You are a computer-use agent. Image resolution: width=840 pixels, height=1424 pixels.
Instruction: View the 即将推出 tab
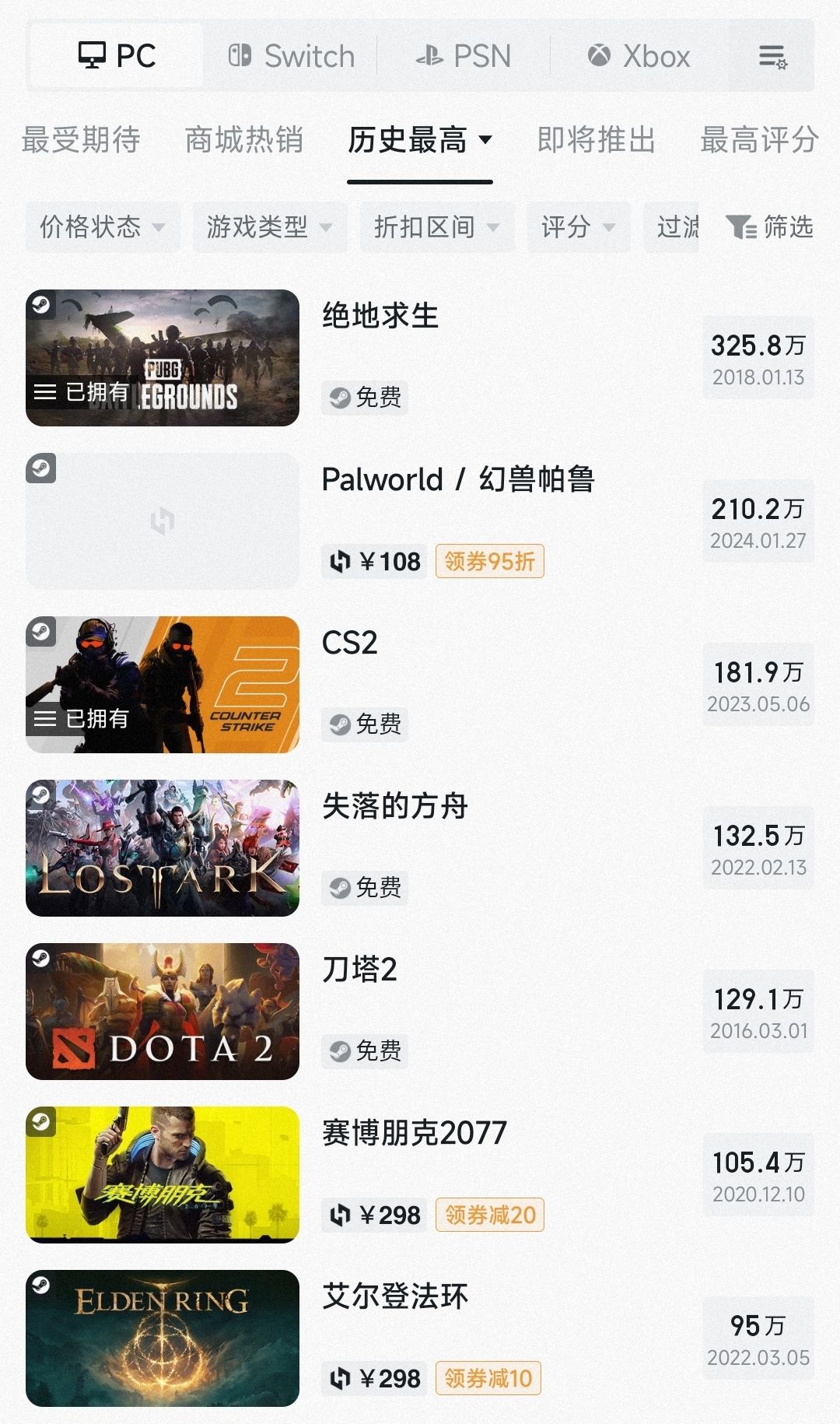596,140
